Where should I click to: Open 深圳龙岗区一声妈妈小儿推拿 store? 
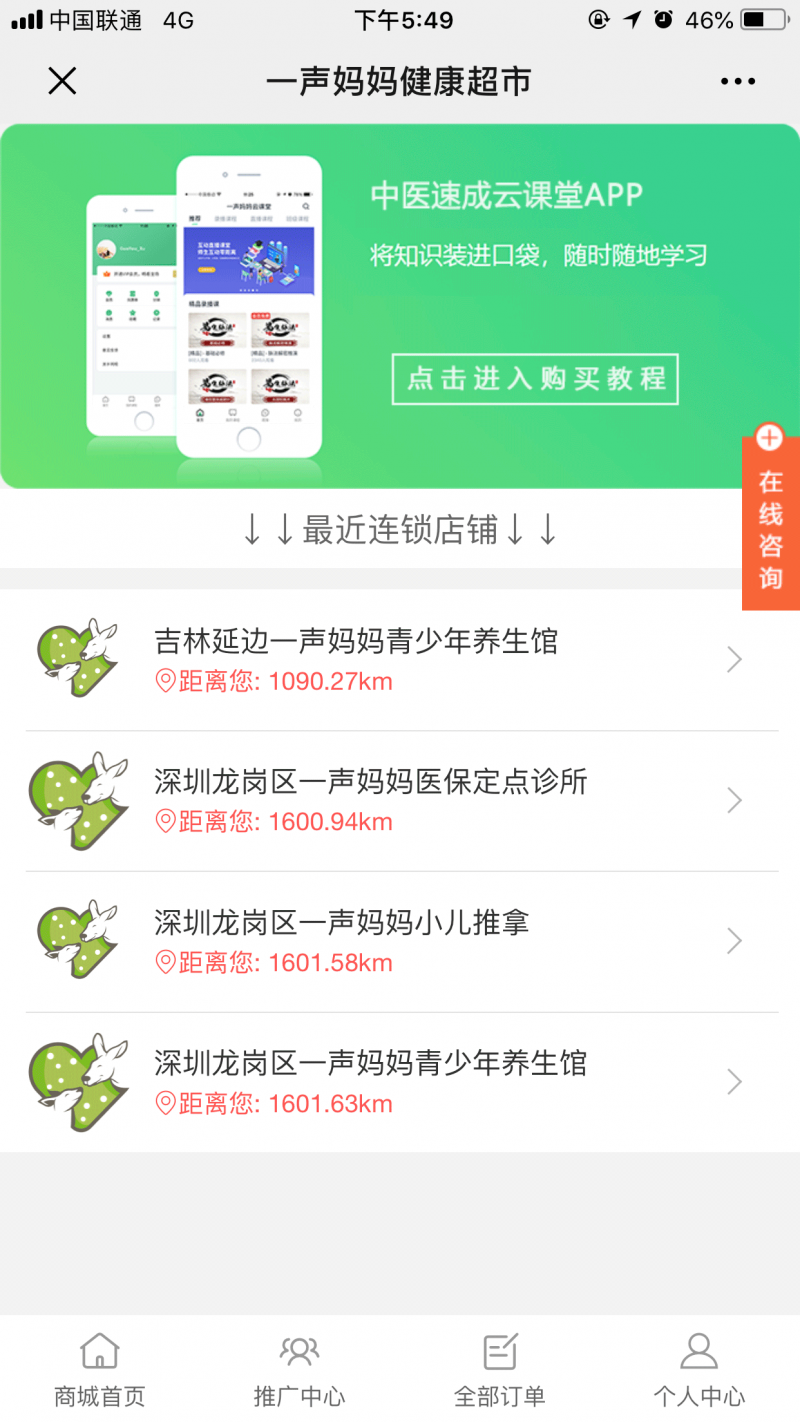[x=400, y=941]
